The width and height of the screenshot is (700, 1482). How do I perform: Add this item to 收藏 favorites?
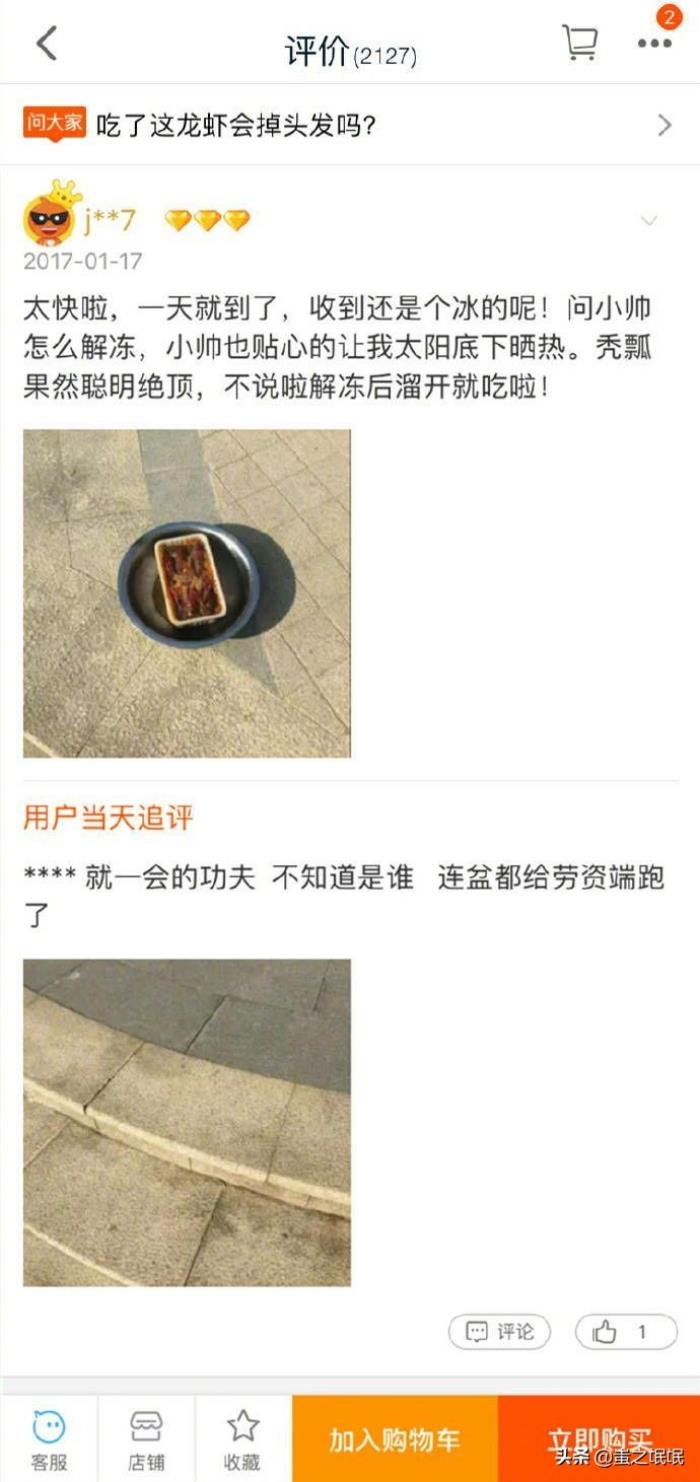pyautogui.click(x=243, y=1440)
